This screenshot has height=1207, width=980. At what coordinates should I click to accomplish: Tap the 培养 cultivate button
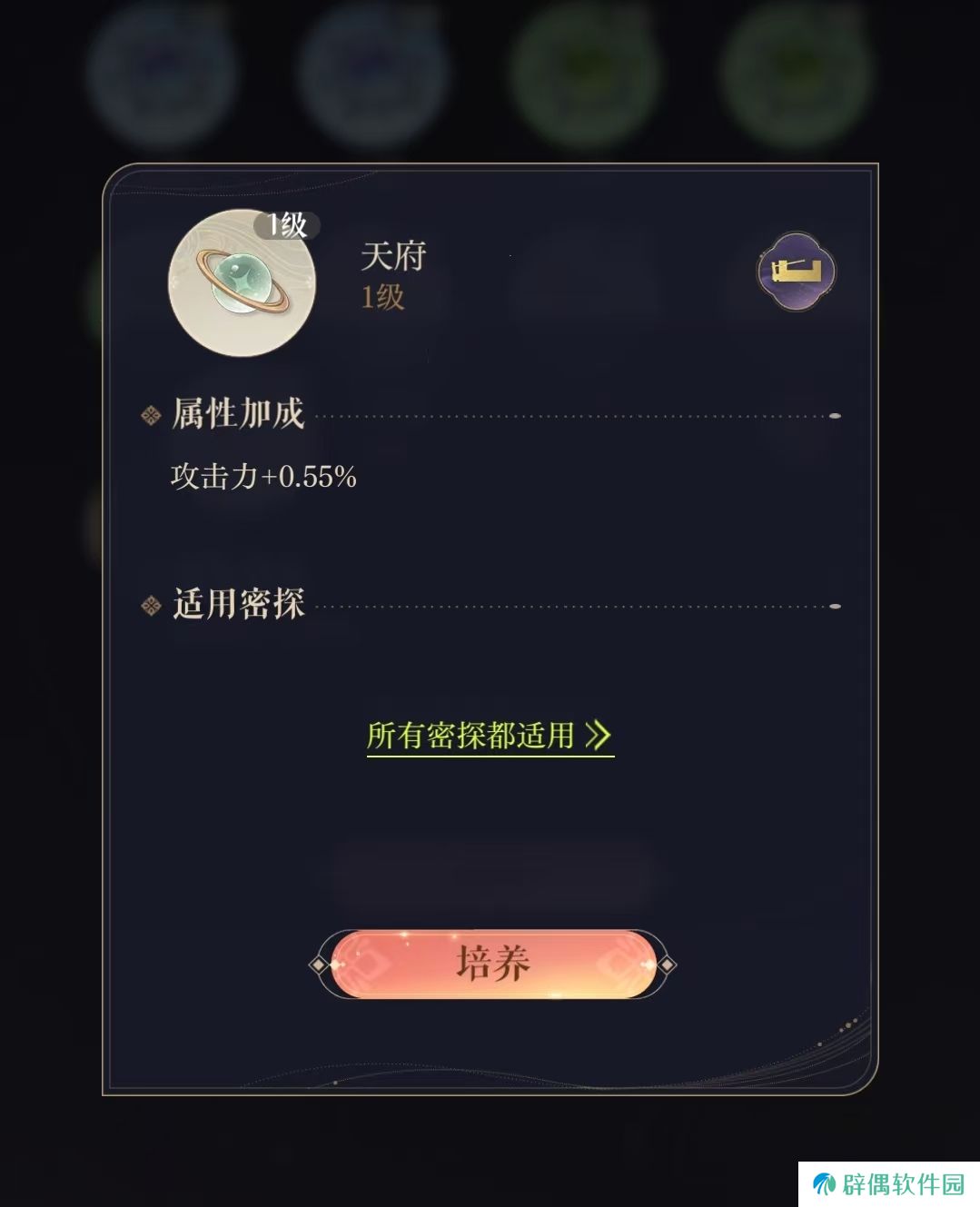click(x=492, y=964)
